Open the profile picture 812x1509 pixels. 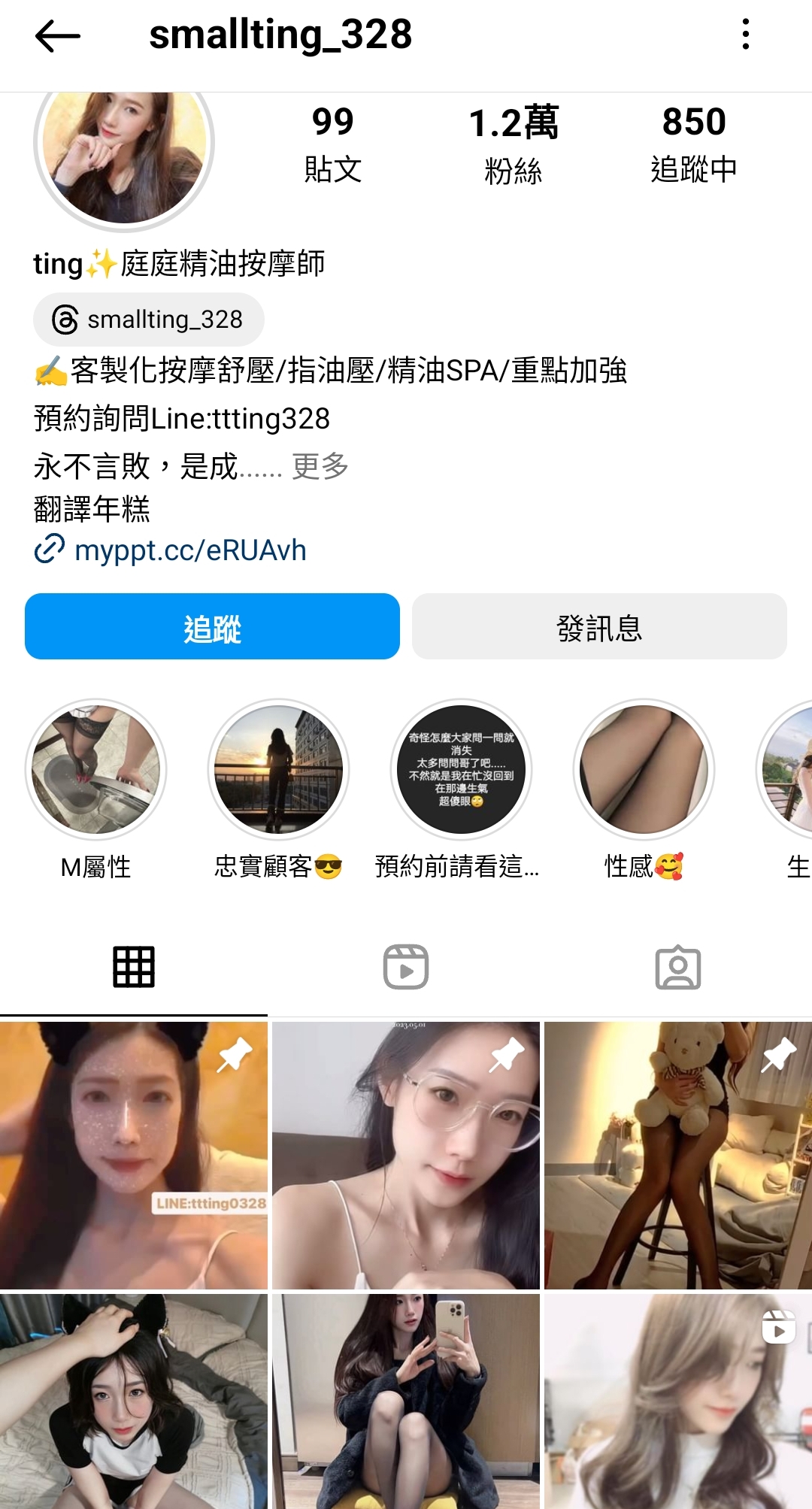[124, 150]
